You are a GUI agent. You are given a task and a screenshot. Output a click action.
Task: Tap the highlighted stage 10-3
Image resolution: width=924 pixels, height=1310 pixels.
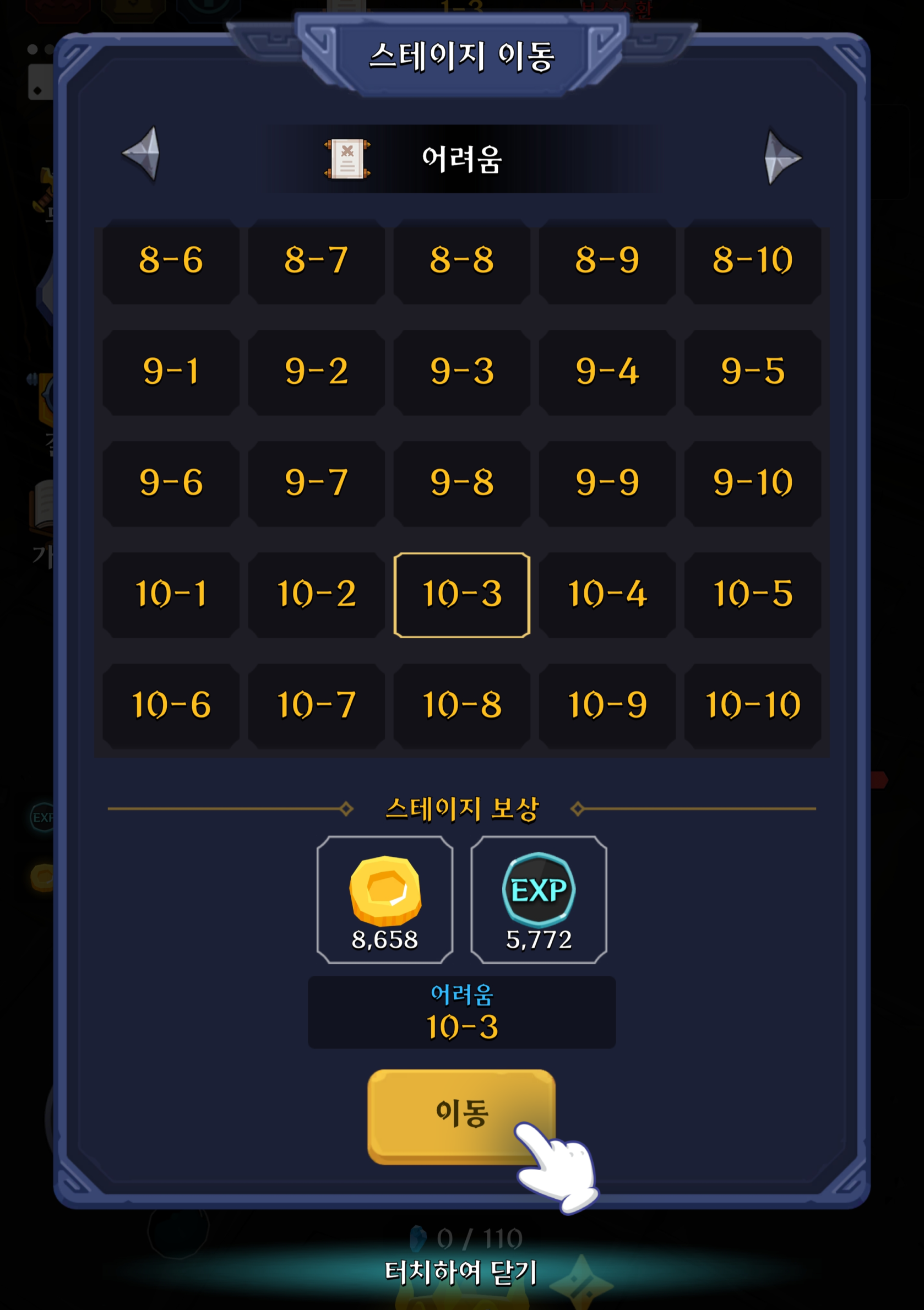(x=461, y=595)
